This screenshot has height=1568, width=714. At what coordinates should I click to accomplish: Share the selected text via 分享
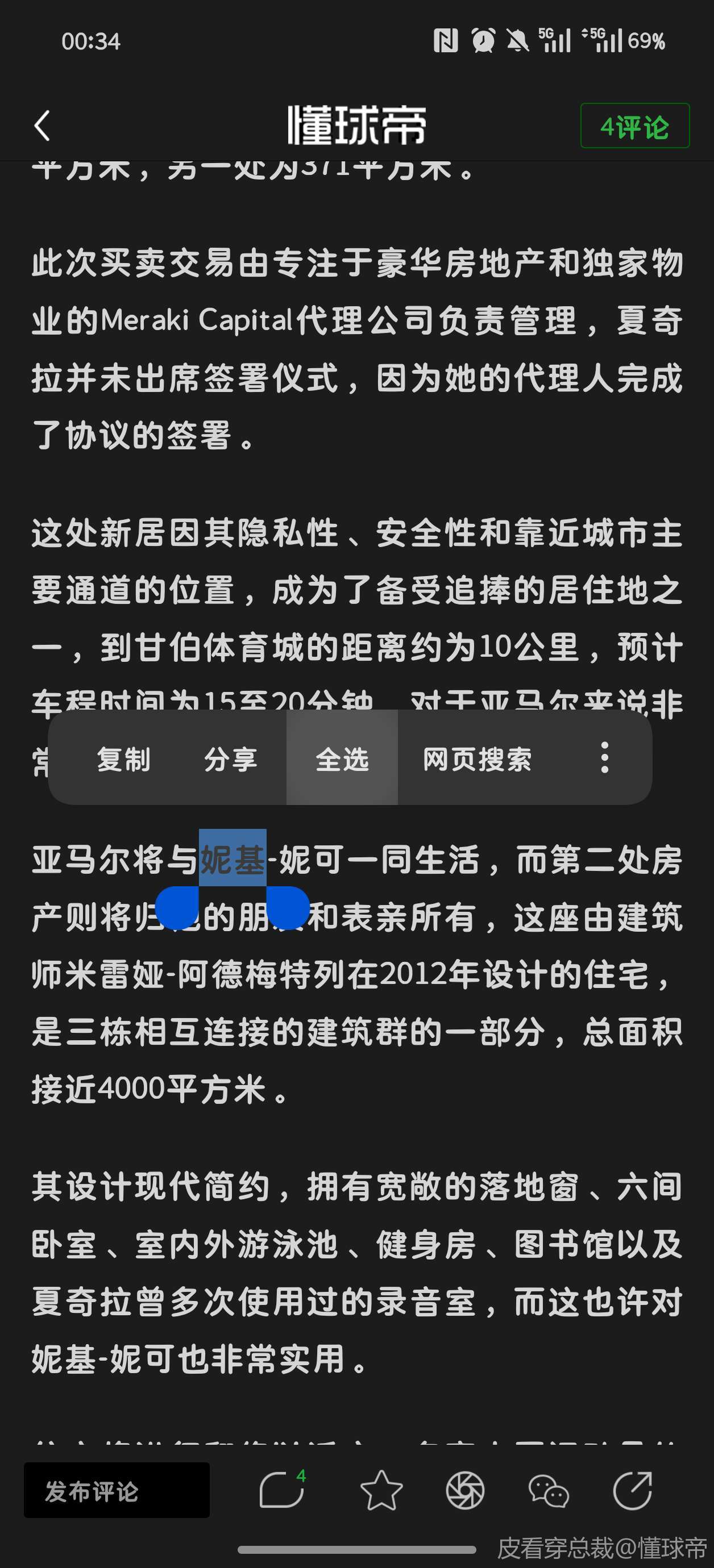click(231, 759)
